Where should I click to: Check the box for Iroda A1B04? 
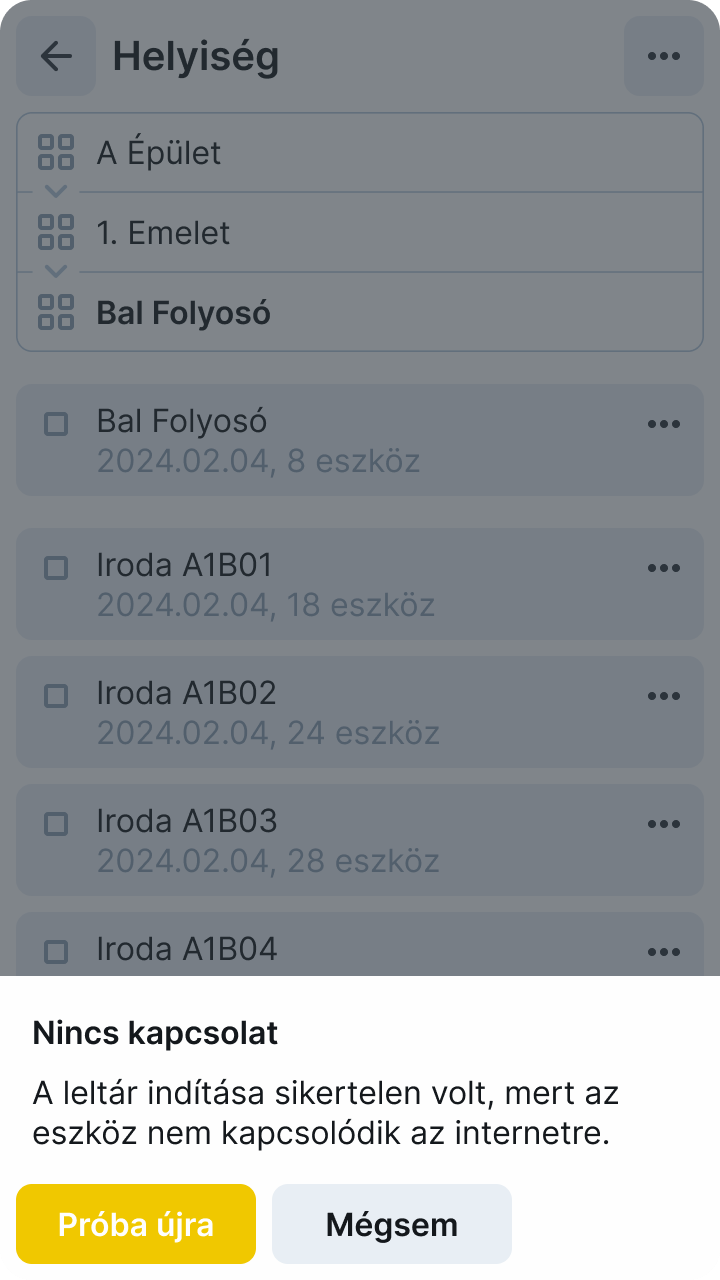coord(56,952)
